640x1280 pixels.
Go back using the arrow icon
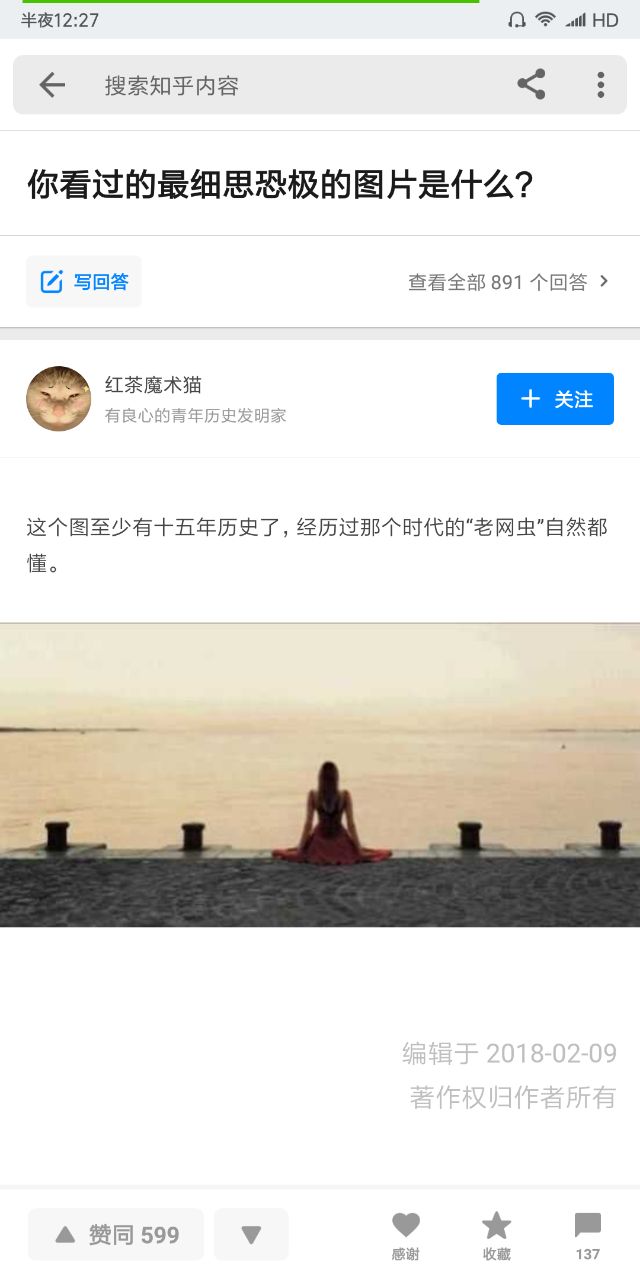click(52, 85)
